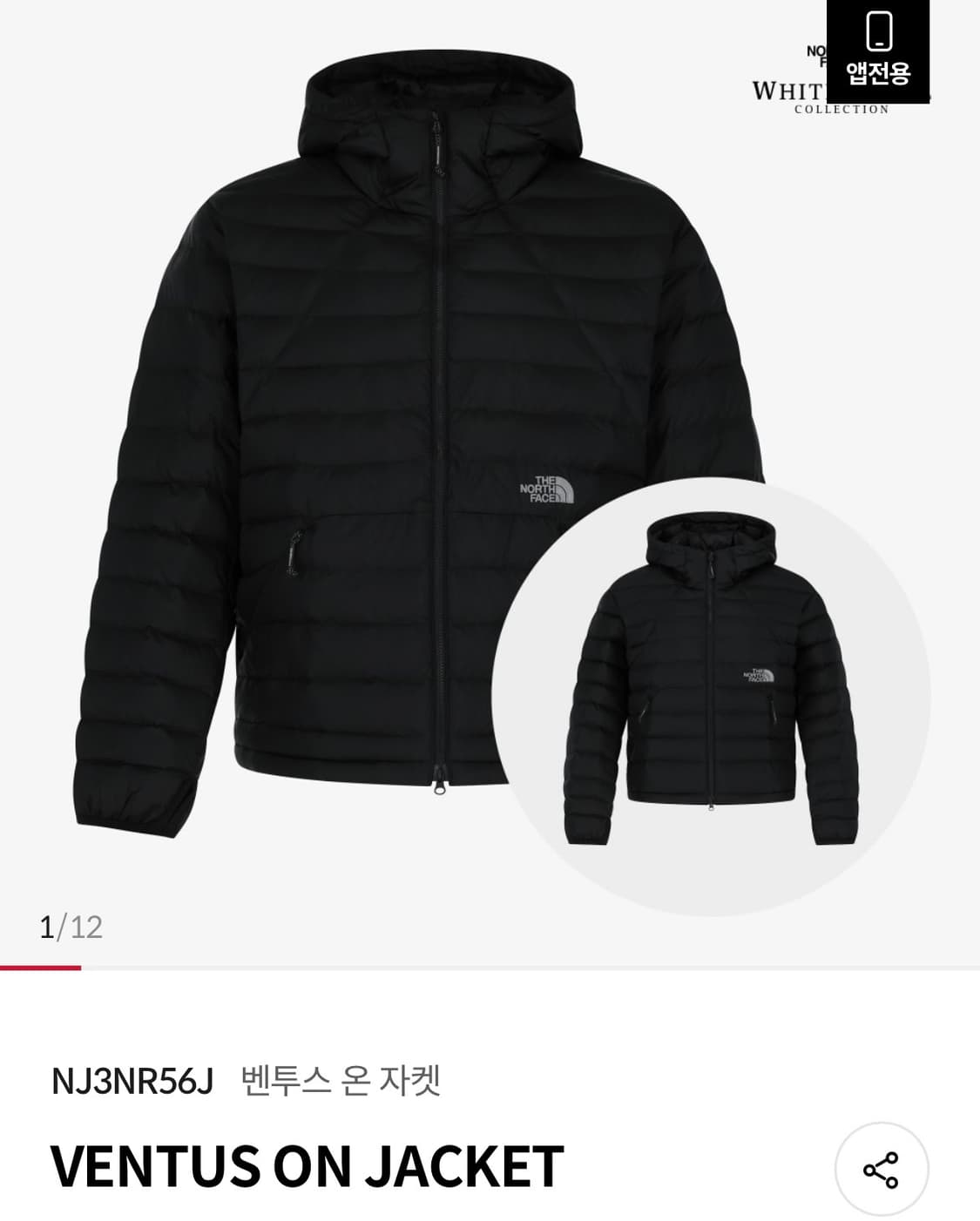Select the product code NJ3NR56J
The height and width of the screenshot is (1221, 980).
point(132,1078)
